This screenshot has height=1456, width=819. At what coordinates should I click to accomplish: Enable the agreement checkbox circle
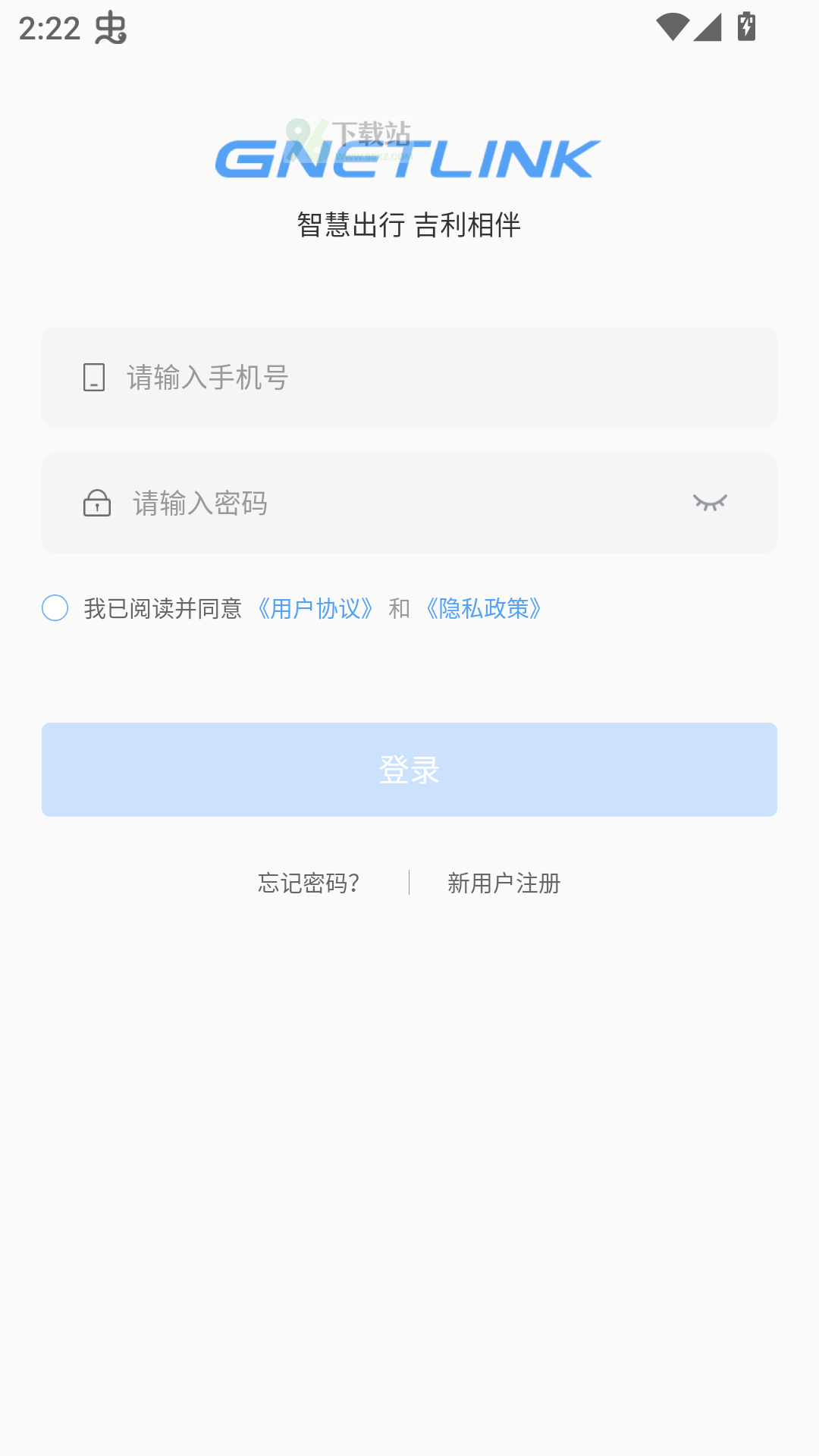pyautogui.click(x=54, y=609)
